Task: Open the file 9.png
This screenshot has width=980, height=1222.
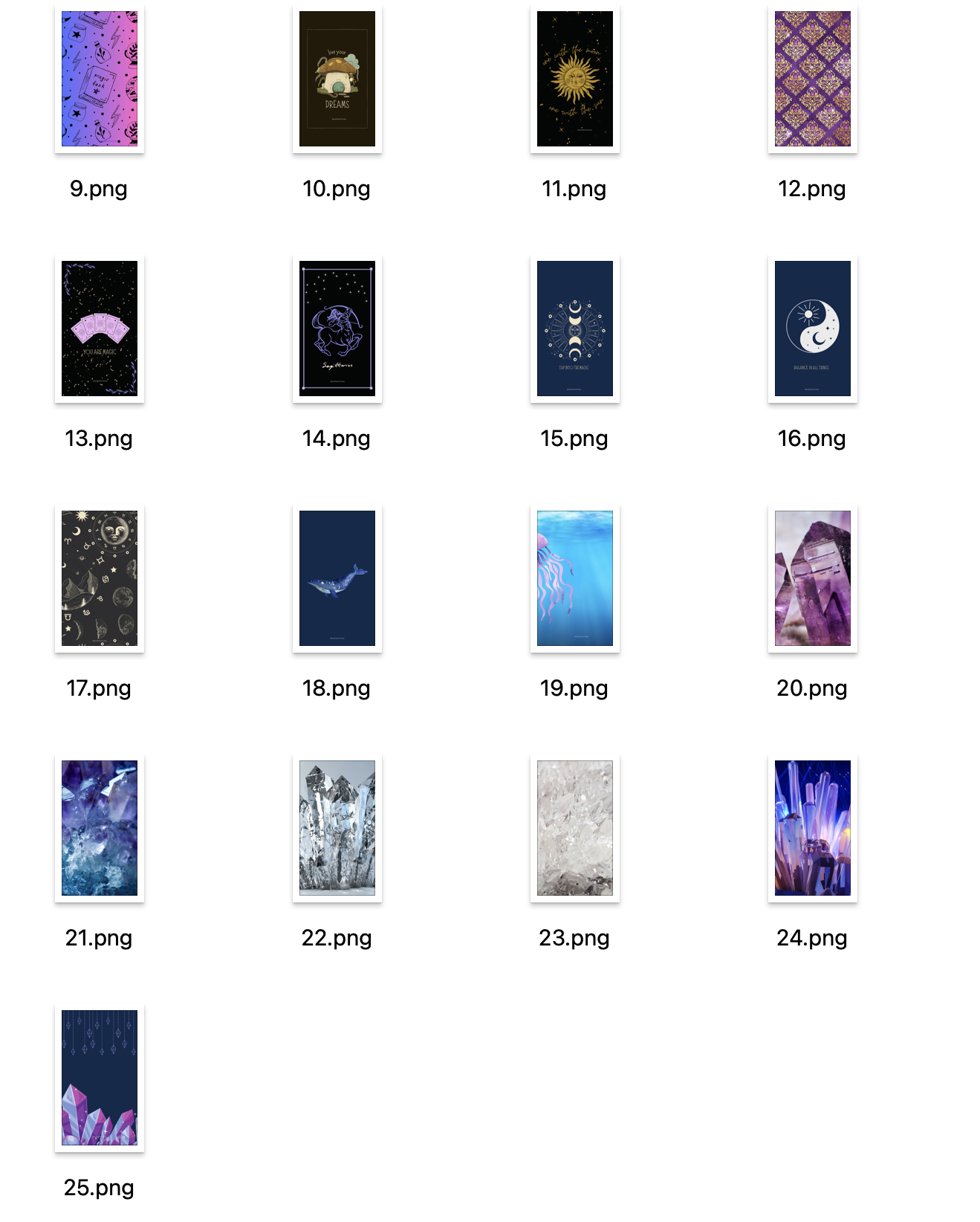Action: pos(99,79)
